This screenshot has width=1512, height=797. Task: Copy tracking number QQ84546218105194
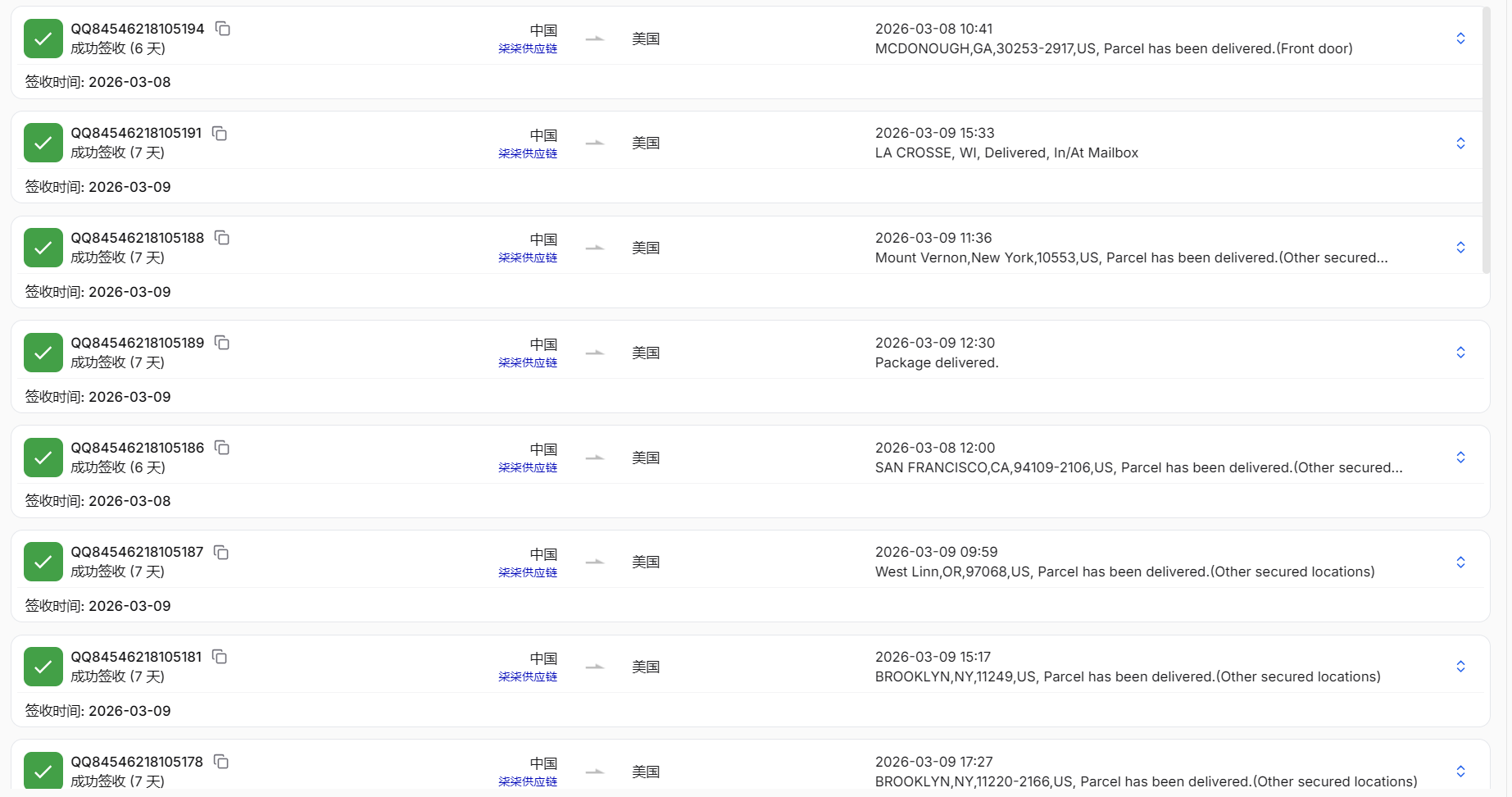coord(222,29)
